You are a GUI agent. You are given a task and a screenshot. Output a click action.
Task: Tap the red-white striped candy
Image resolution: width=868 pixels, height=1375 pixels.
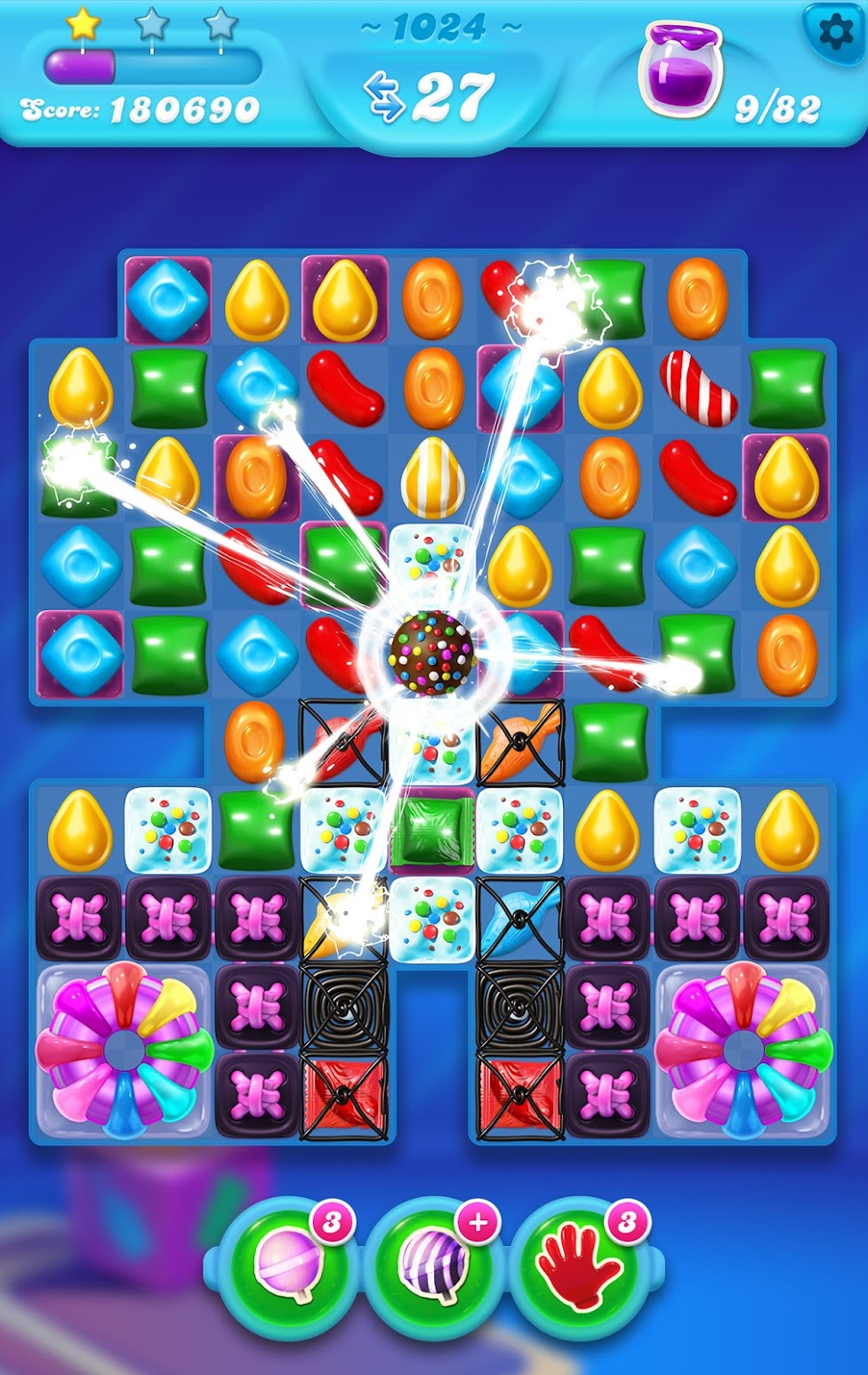point(699,388)
